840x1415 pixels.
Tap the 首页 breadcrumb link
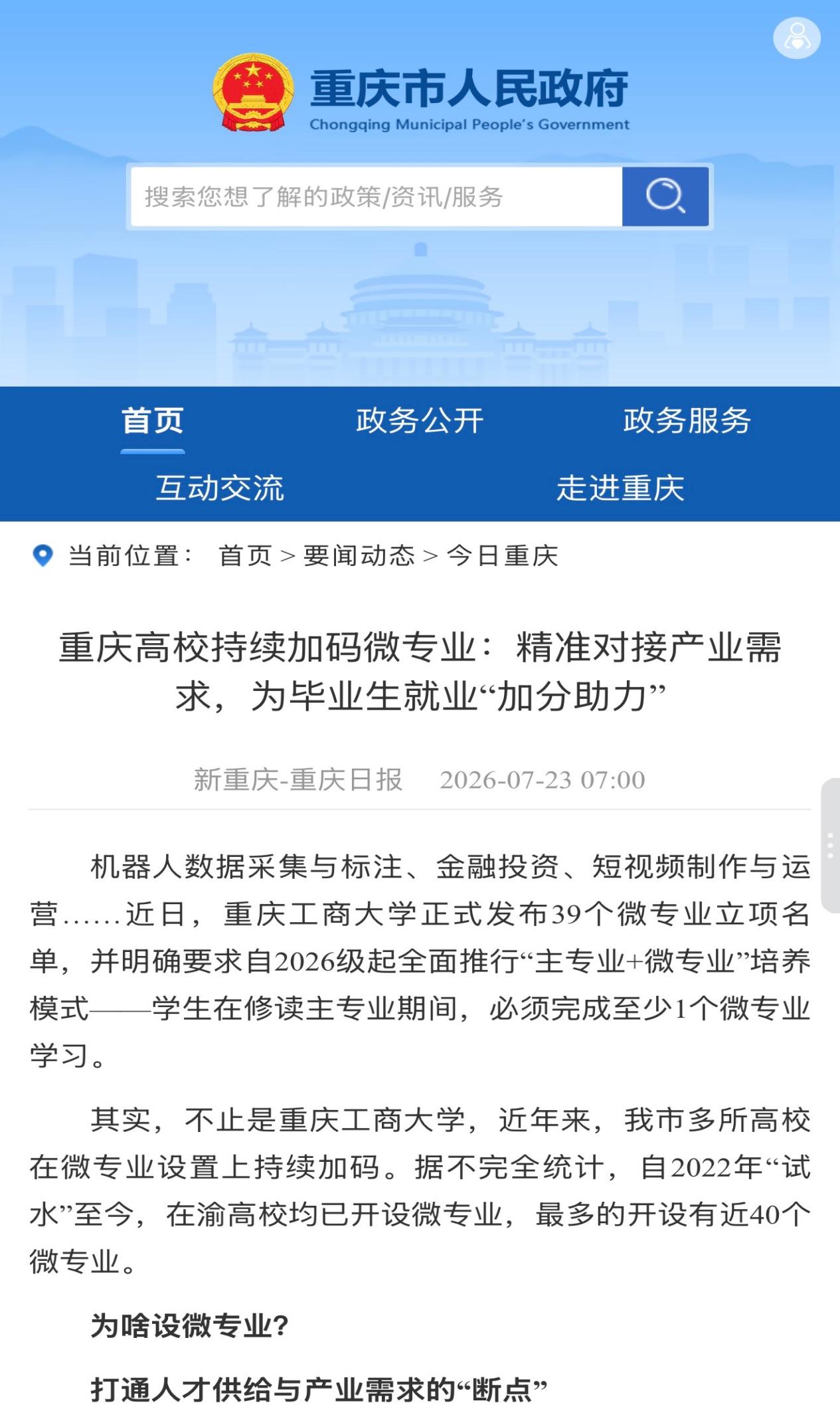tap(246, 556)
